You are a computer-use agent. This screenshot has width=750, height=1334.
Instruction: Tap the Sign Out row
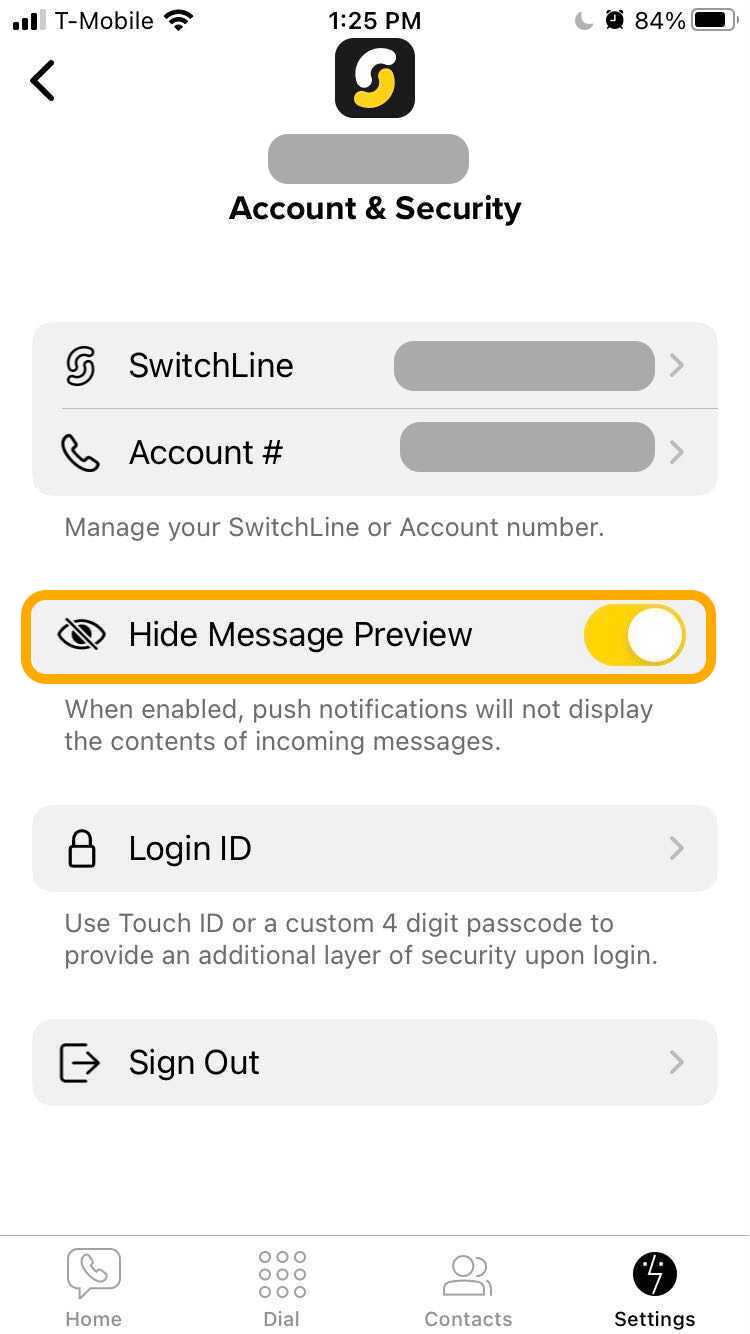click(x=375, y=1062)
